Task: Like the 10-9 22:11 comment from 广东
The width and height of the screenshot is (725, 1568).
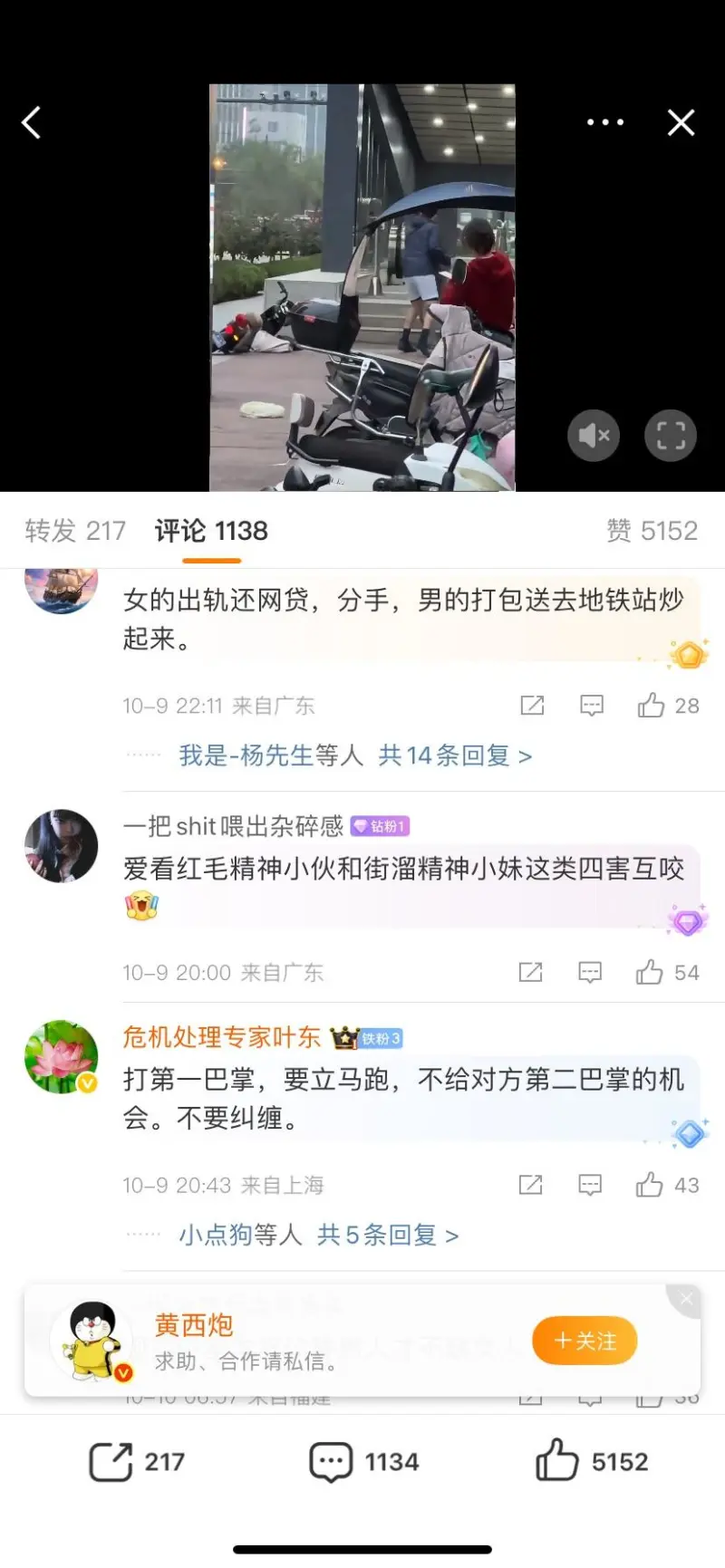Action: 652,706
